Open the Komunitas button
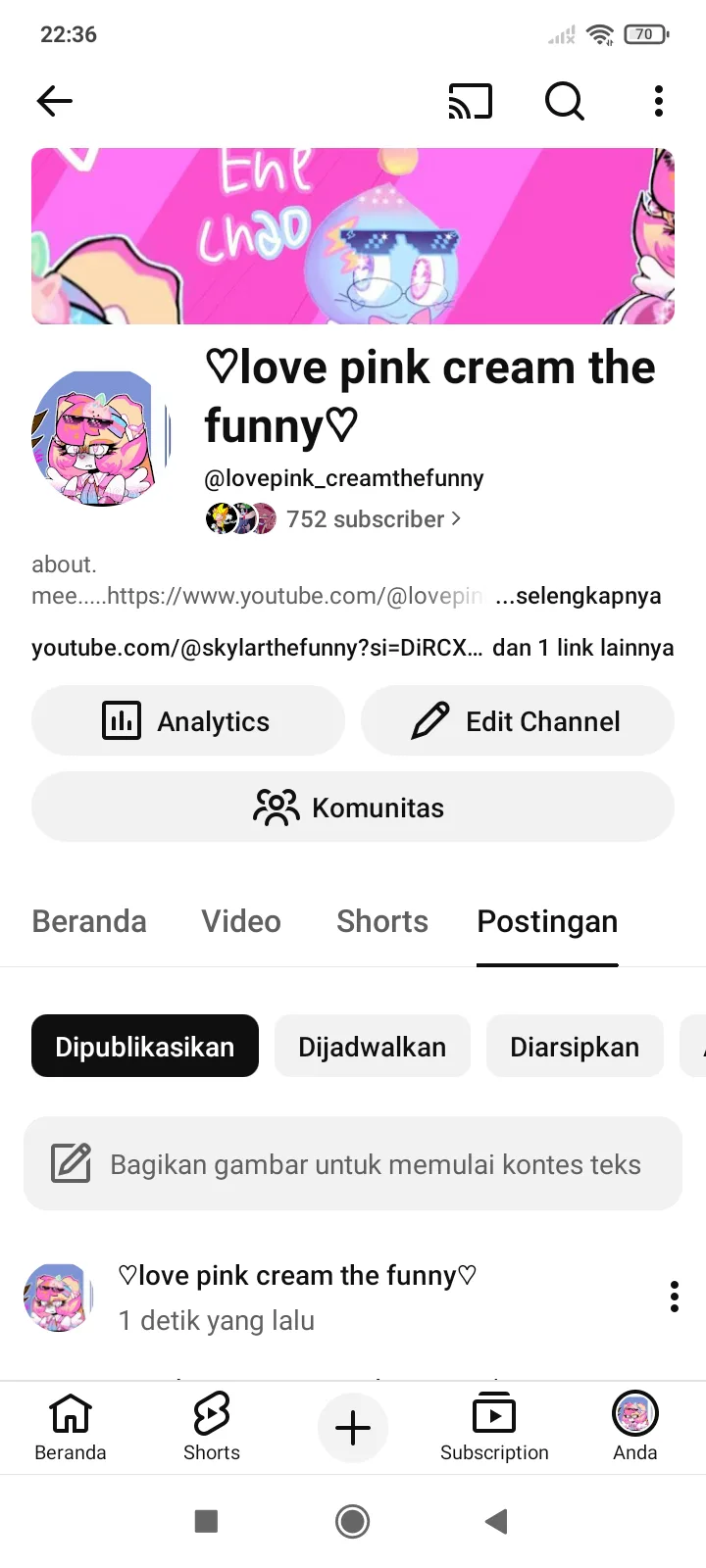This screenshot has width=706, height=1568. coord(353,808)
